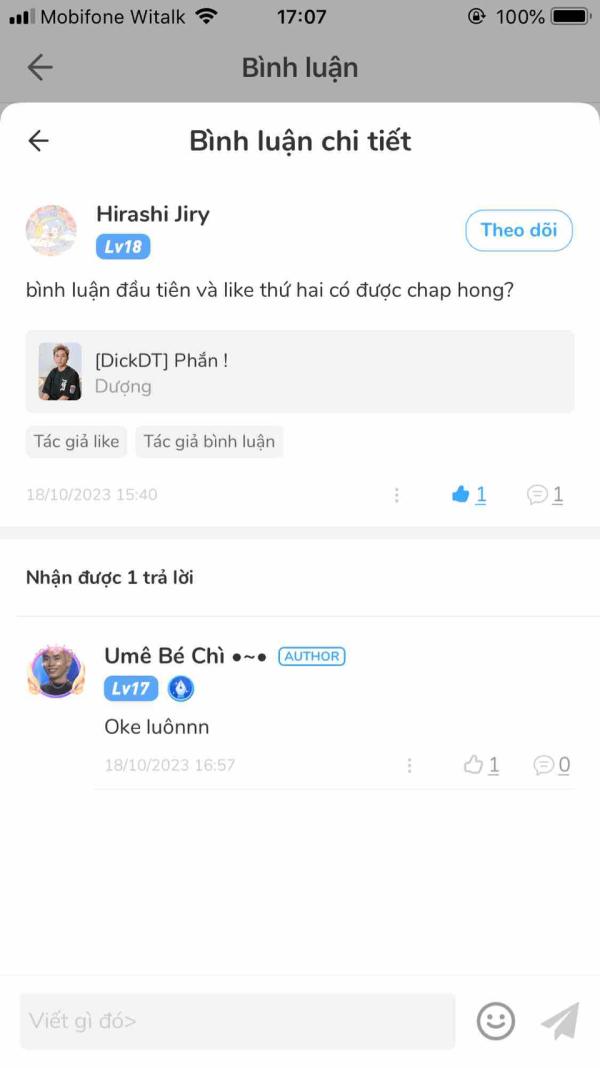Follow Hirashi Jiry with Theo dõi

pos(518,230)
